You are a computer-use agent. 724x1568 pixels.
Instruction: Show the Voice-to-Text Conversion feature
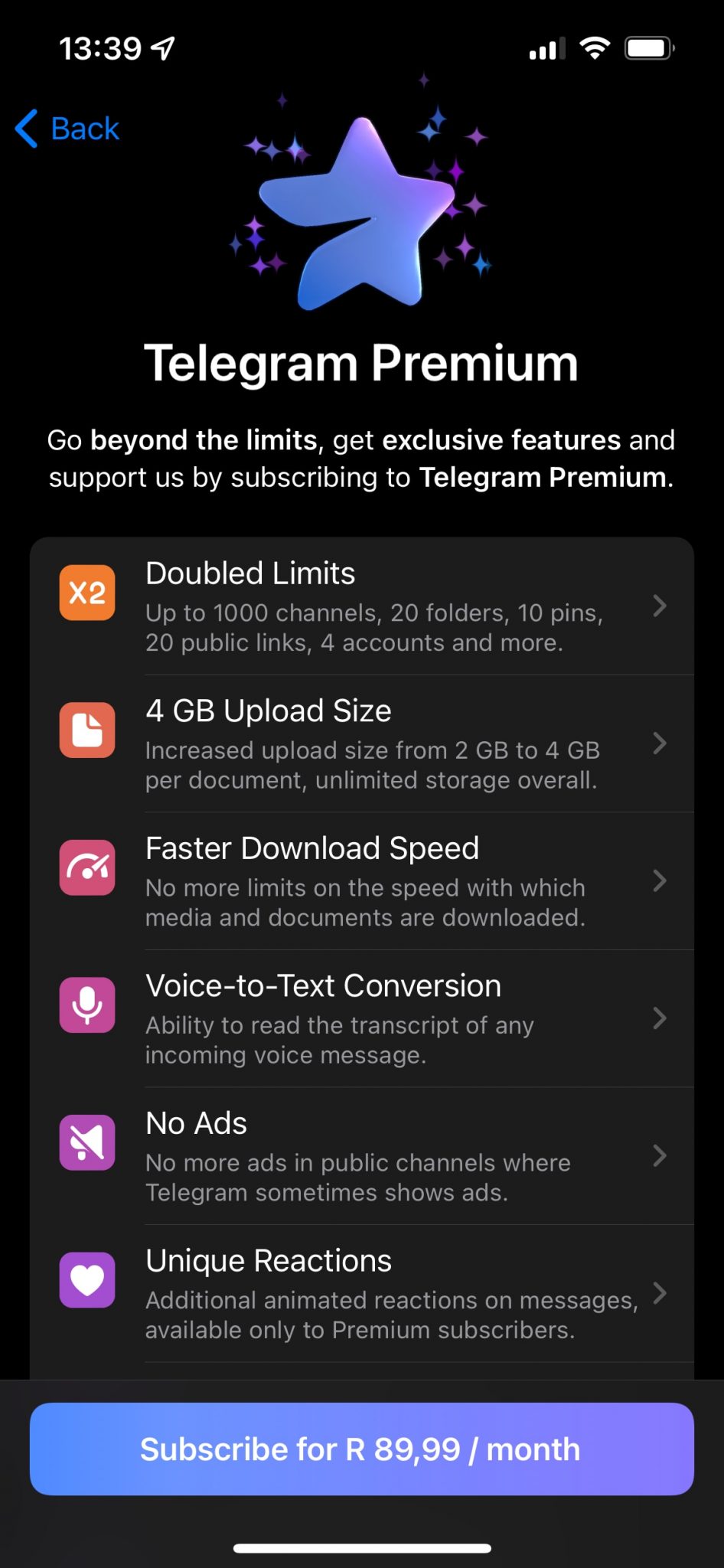(x=362, y=1018)
